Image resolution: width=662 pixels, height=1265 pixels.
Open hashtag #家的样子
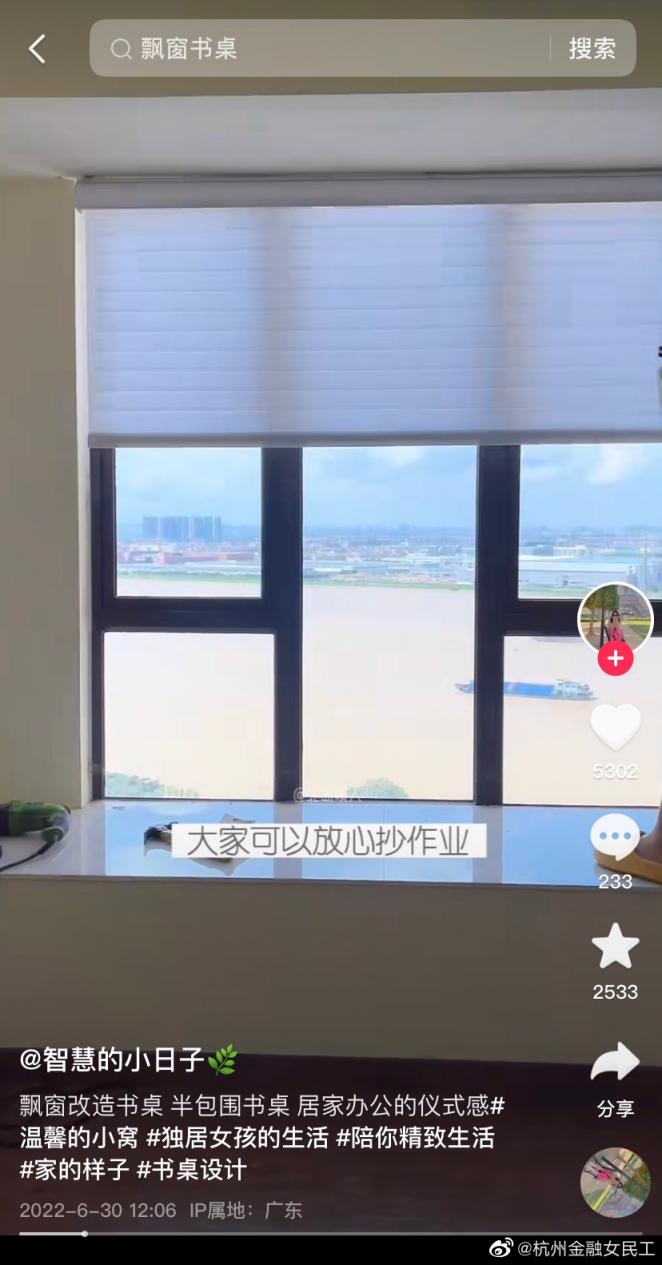coord(75,1169)
